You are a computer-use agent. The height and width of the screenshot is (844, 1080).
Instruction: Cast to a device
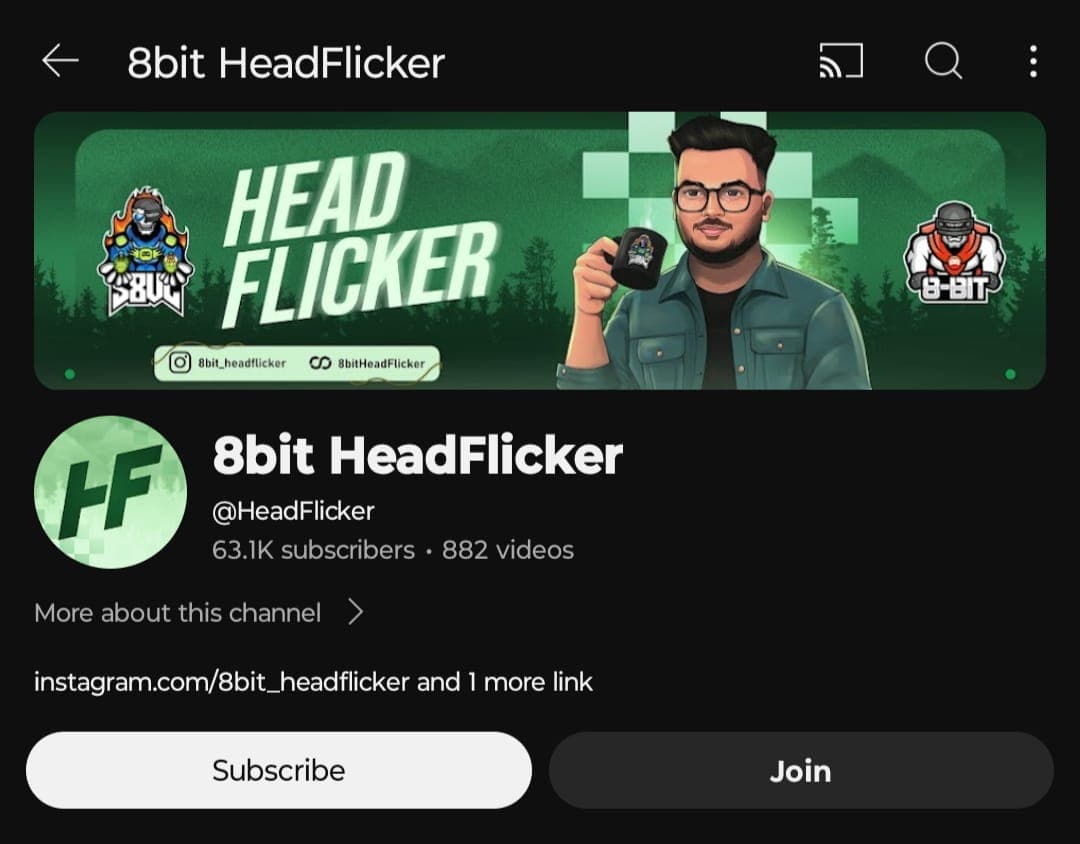click(840, 62)
